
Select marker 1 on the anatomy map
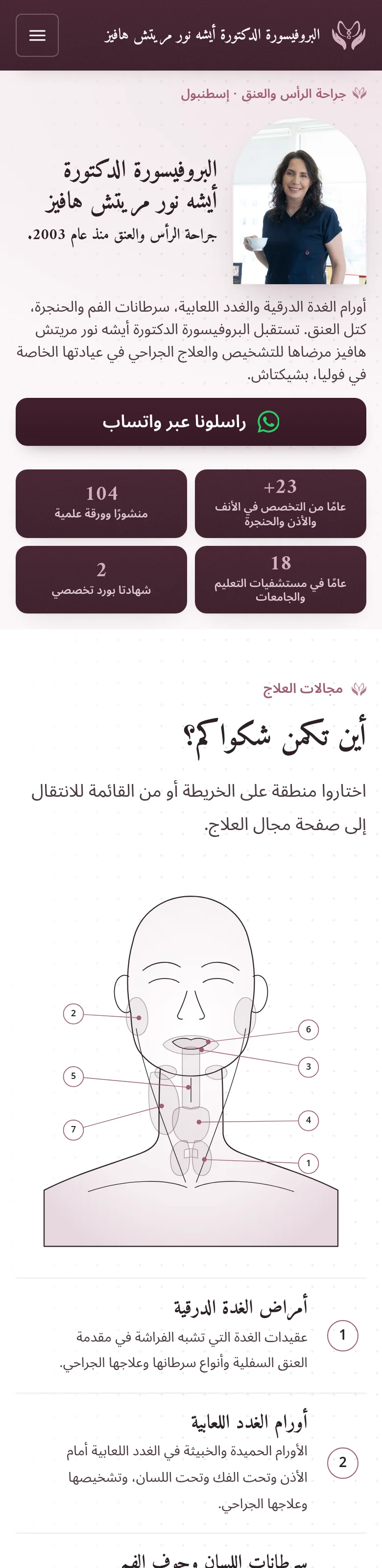click(309, 1163)
